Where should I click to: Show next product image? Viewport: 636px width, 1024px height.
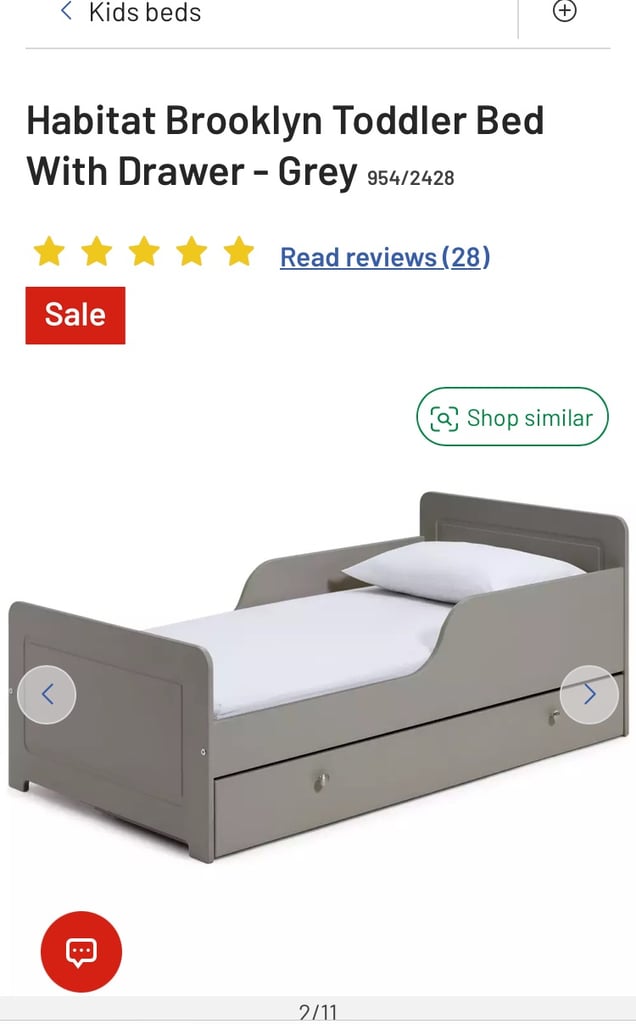589,695
